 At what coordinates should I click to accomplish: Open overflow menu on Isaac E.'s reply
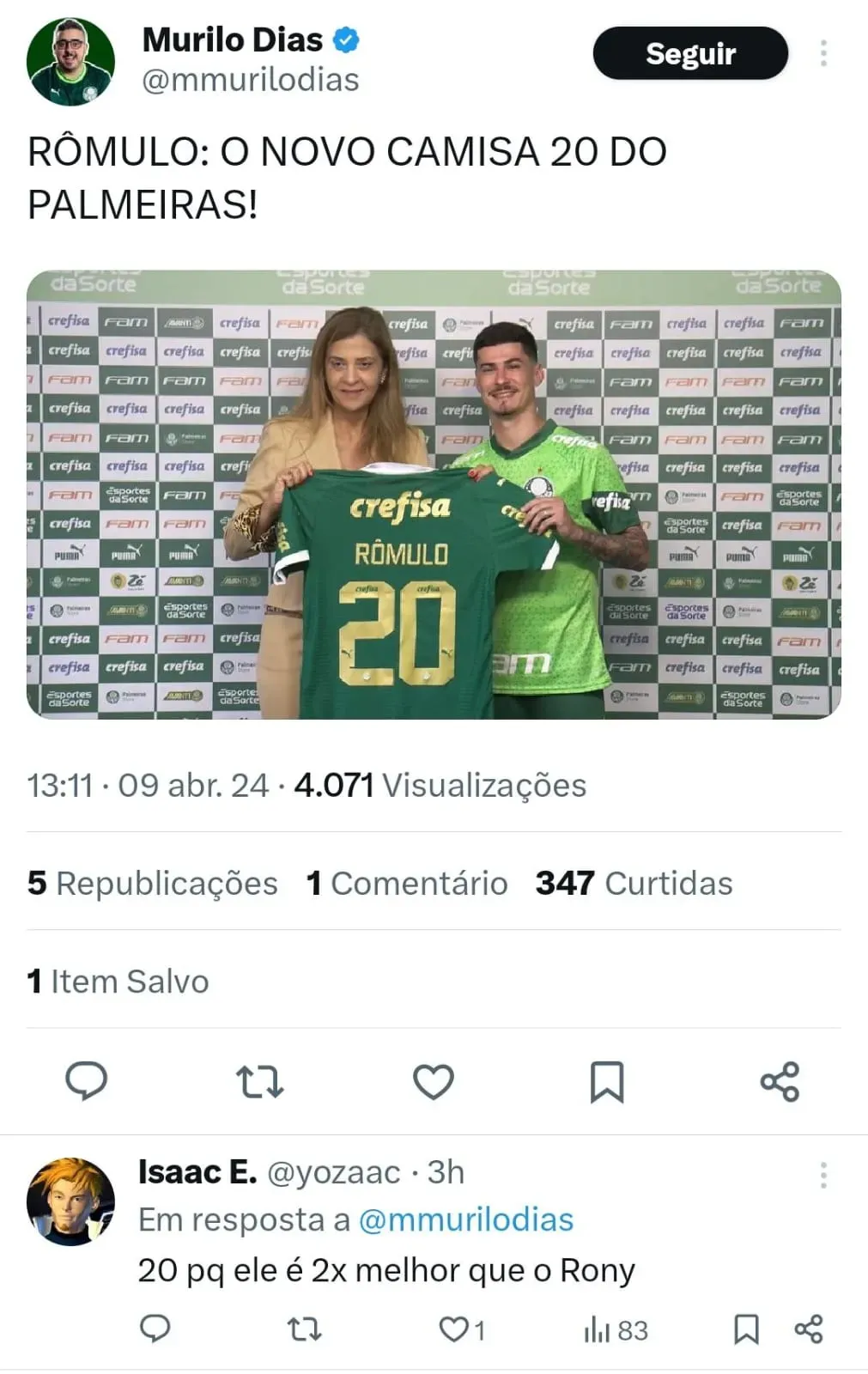pyautogui.click(x=823, y=1175)
